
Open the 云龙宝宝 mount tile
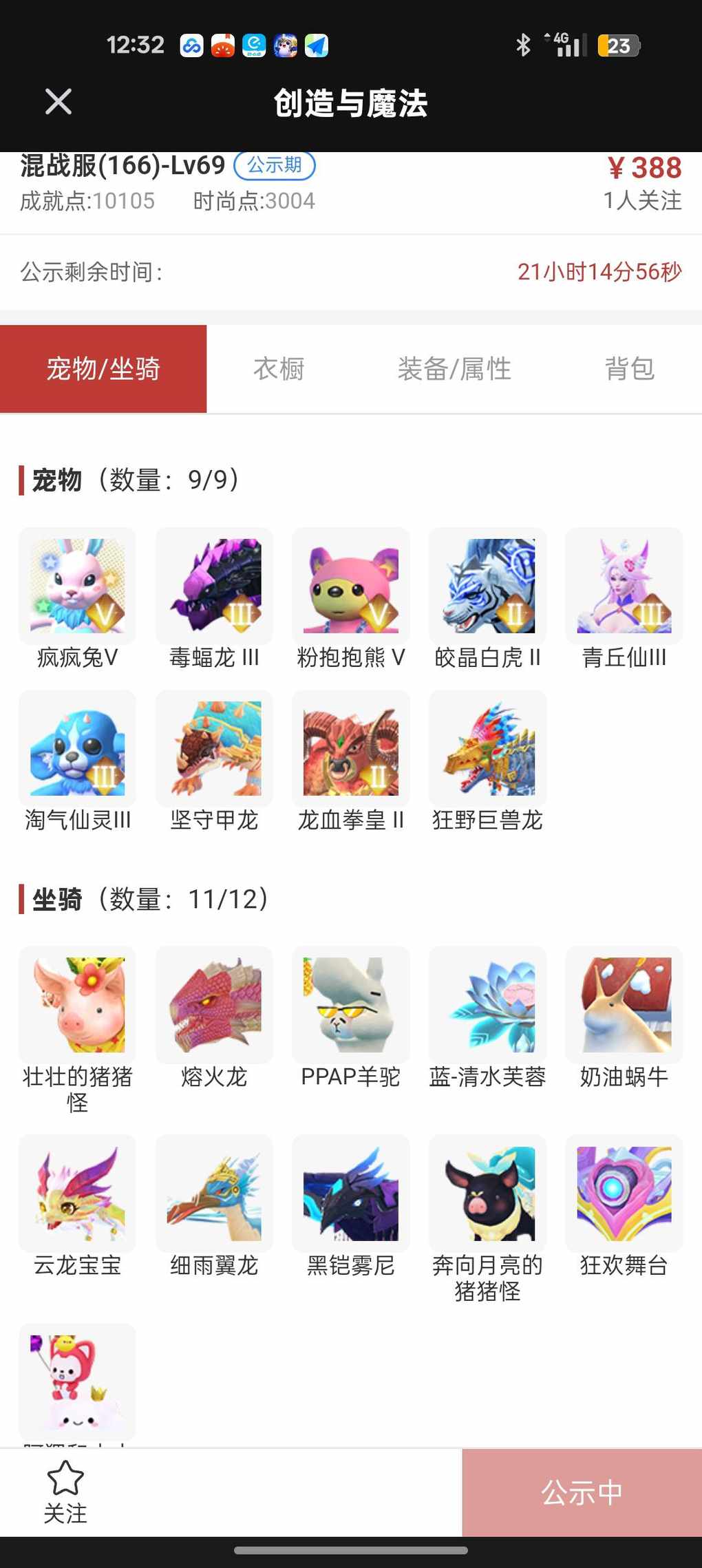click(77, 1206)
